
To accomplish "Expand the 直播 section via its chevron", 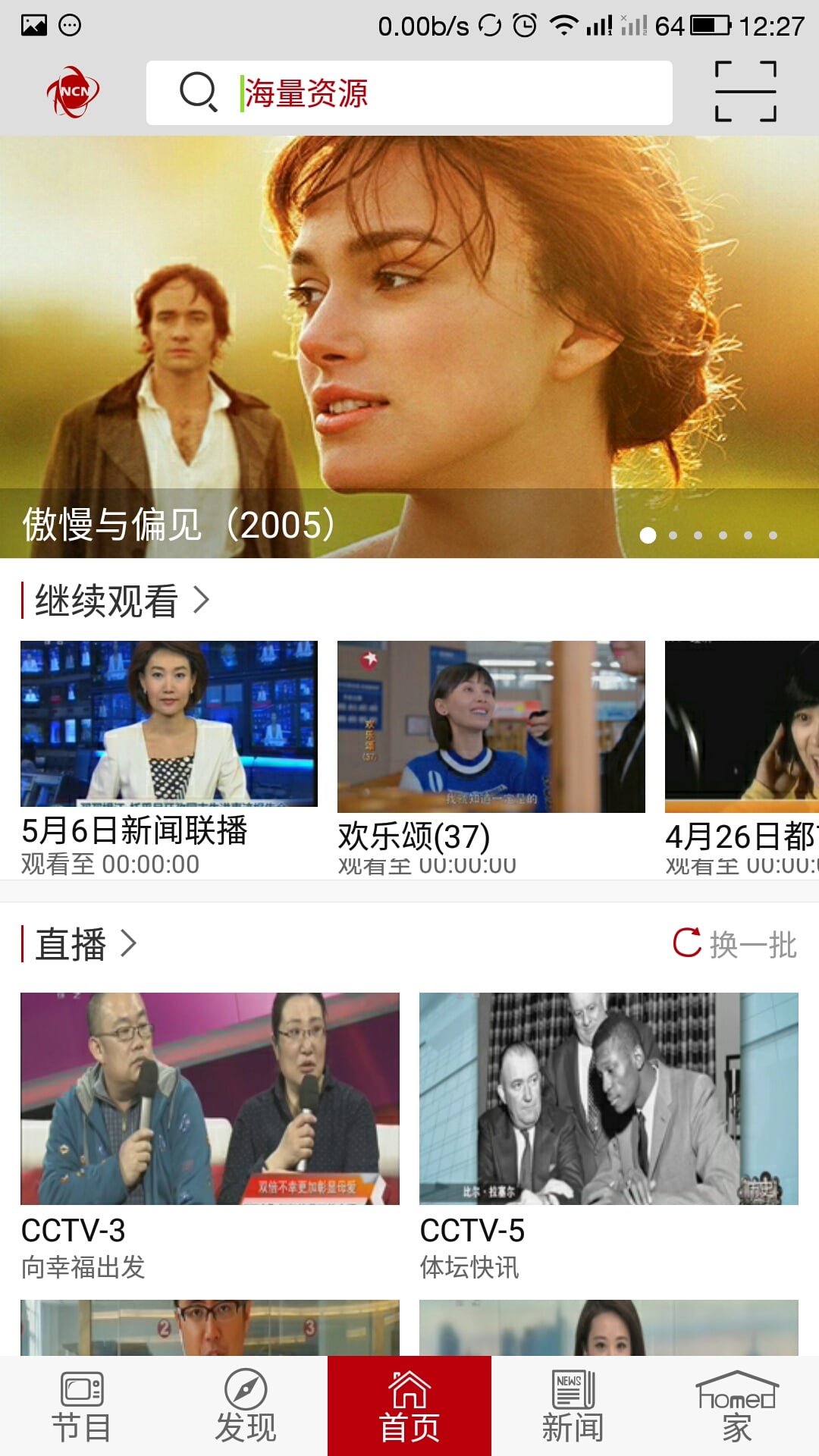I will tap(127, 944).
